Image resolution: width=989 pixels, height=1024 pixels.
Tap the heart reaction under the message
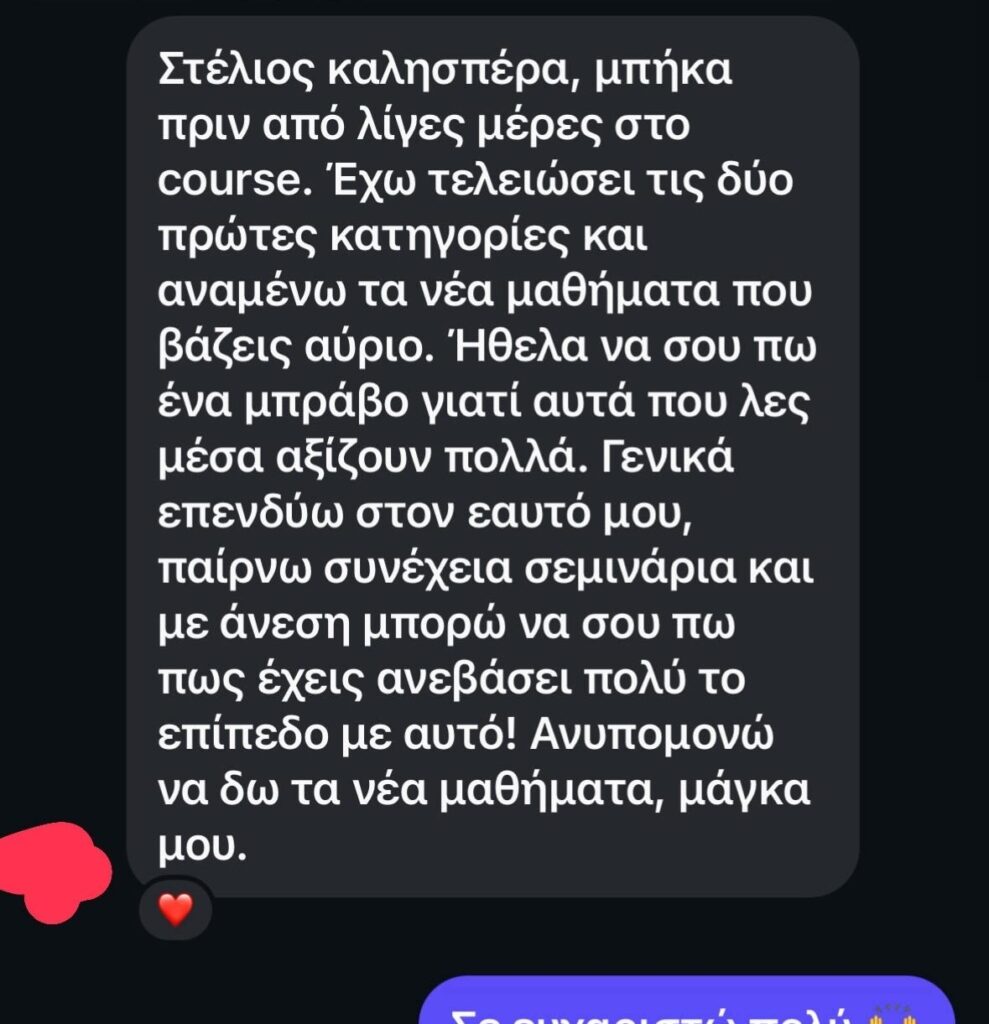point(175,910)
